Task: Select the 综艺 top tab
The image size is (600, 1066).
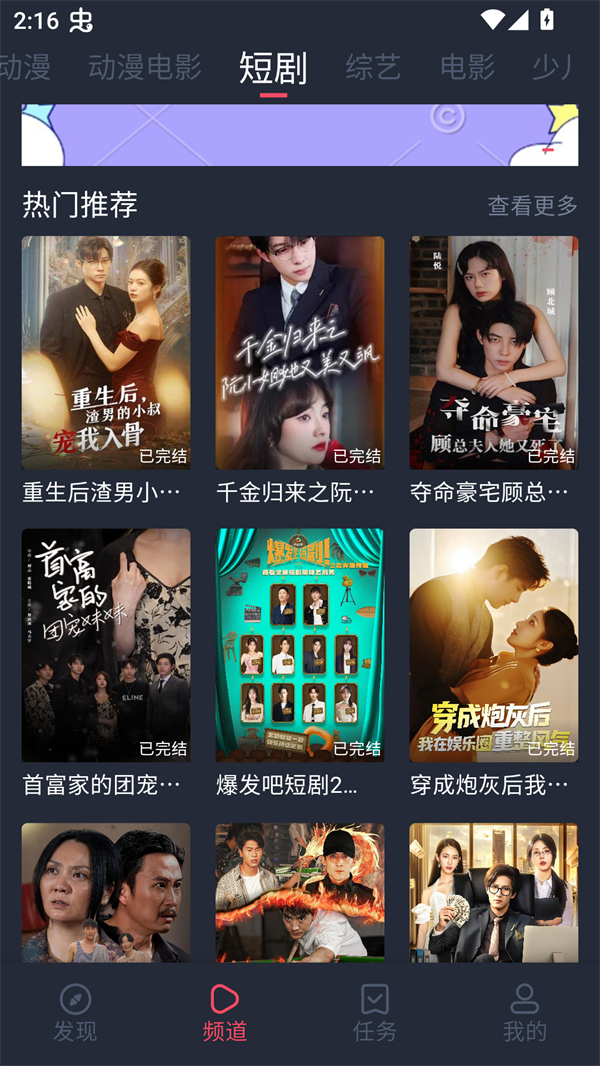Action: (373, 67)
